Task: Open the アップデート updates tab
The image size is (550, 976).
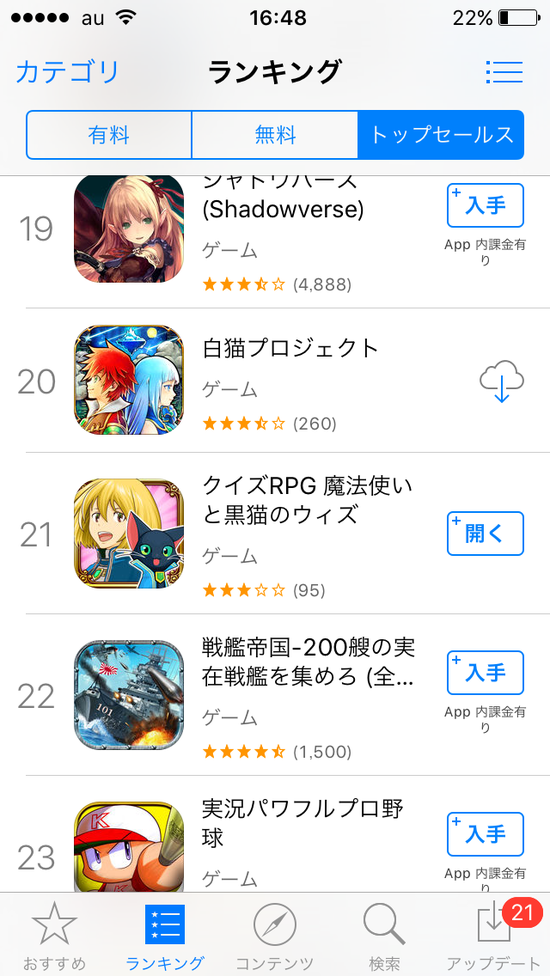Action: pyautogui.click(x=495, y=935)
